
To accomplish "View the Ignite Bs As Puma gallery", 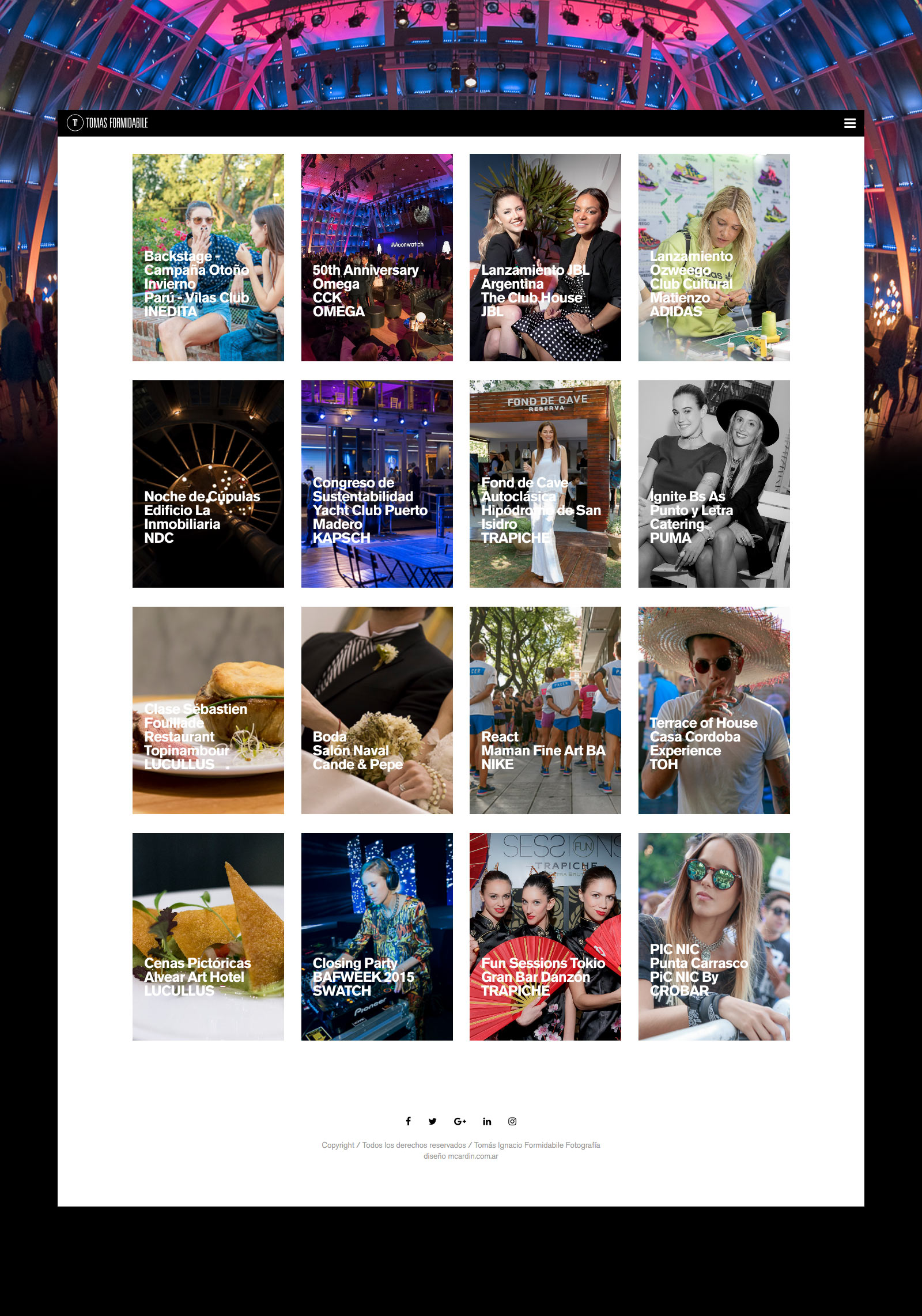I will tap(714, 484).
